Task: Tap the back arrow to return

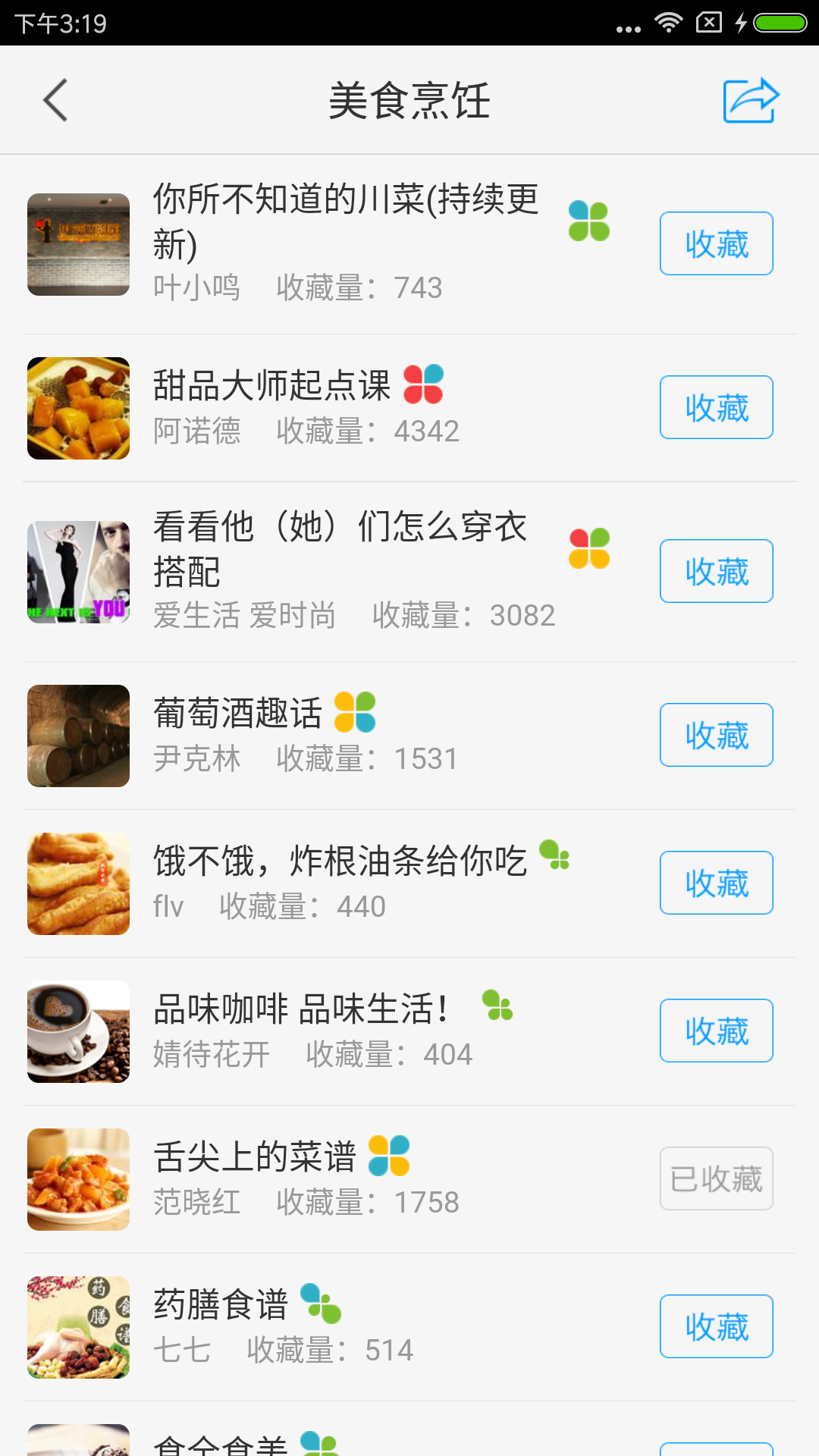Action: (x=54, y=99)
